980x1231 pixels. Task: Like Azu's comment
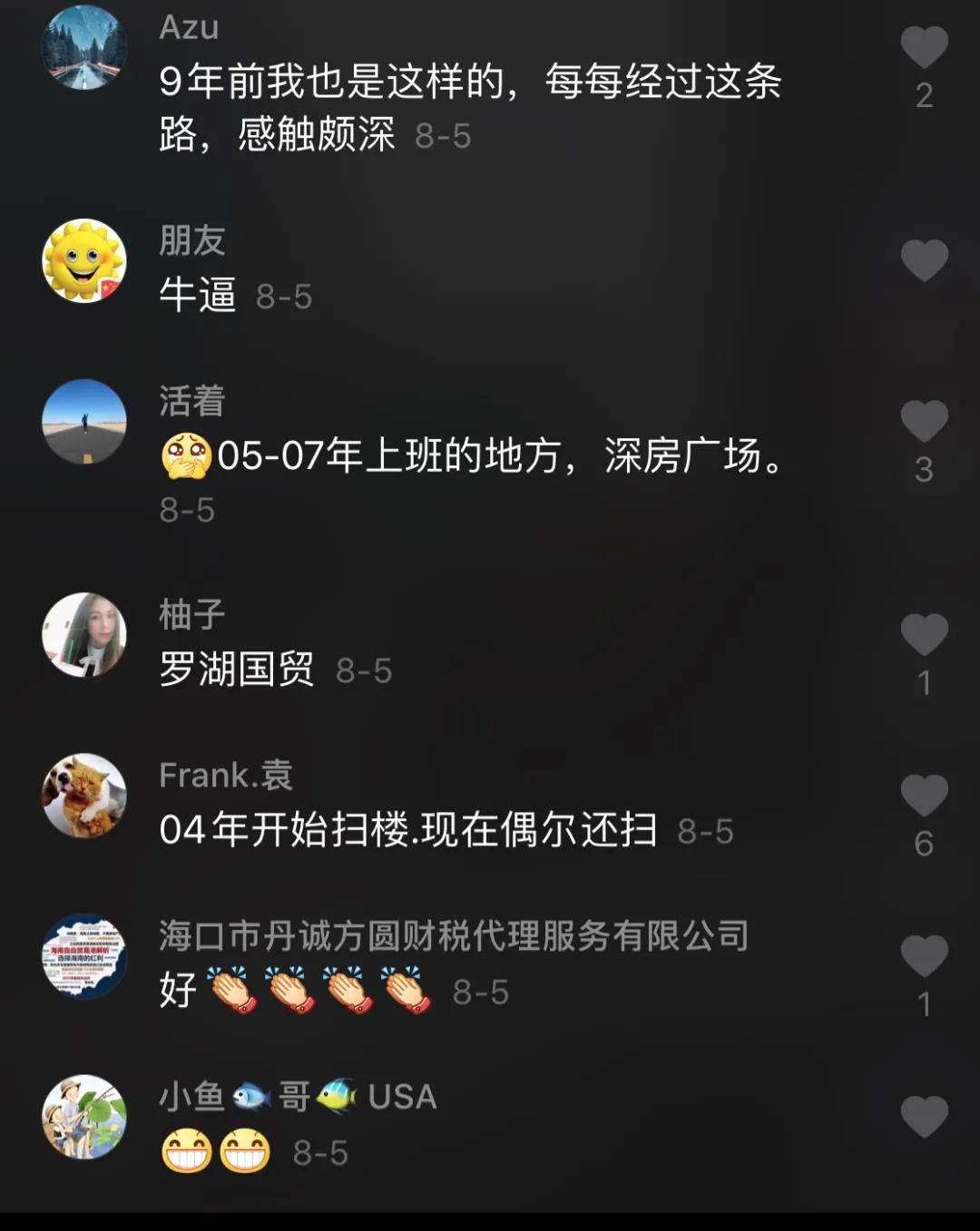coord(924,47)
